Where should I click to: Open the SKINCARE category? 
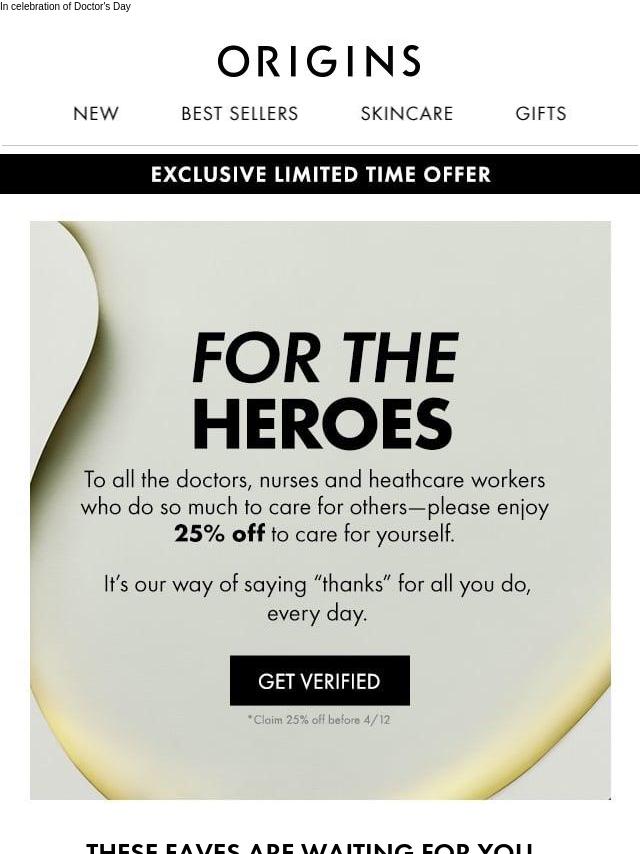406,114
